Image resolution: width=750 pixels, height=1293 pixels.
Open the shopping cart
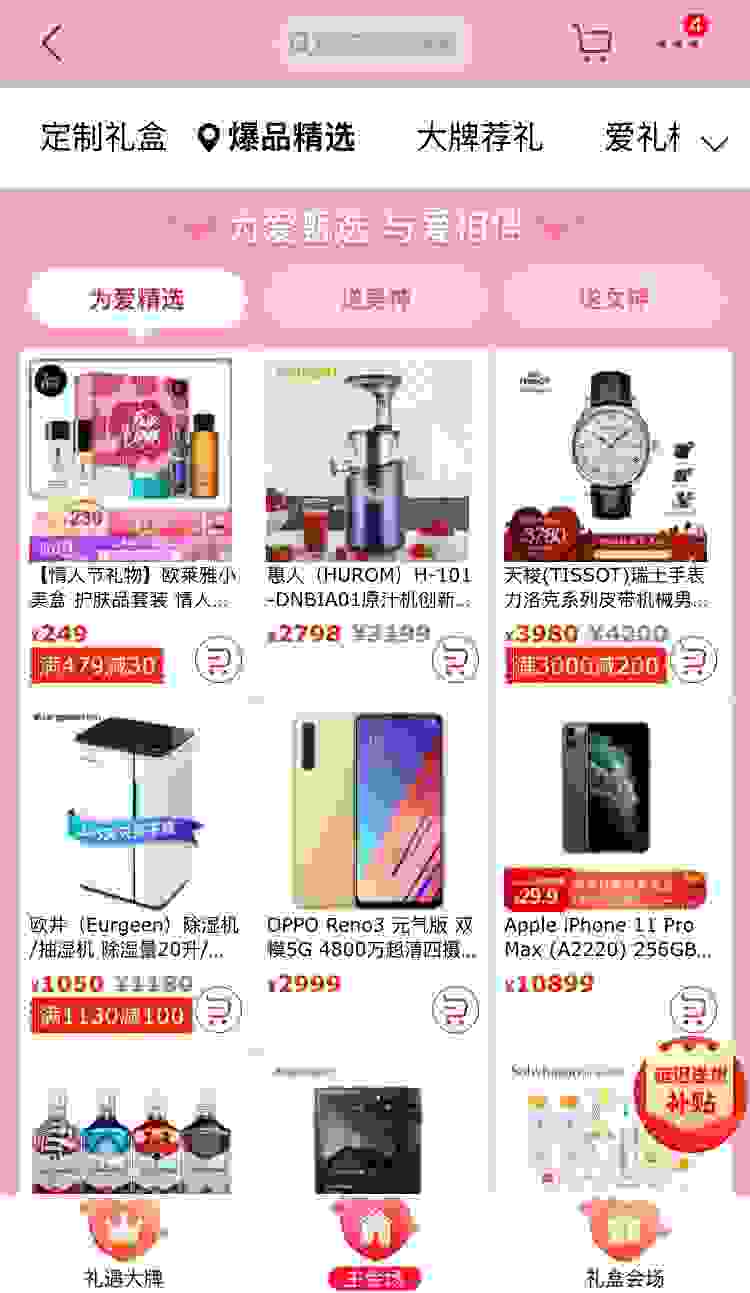592,43
